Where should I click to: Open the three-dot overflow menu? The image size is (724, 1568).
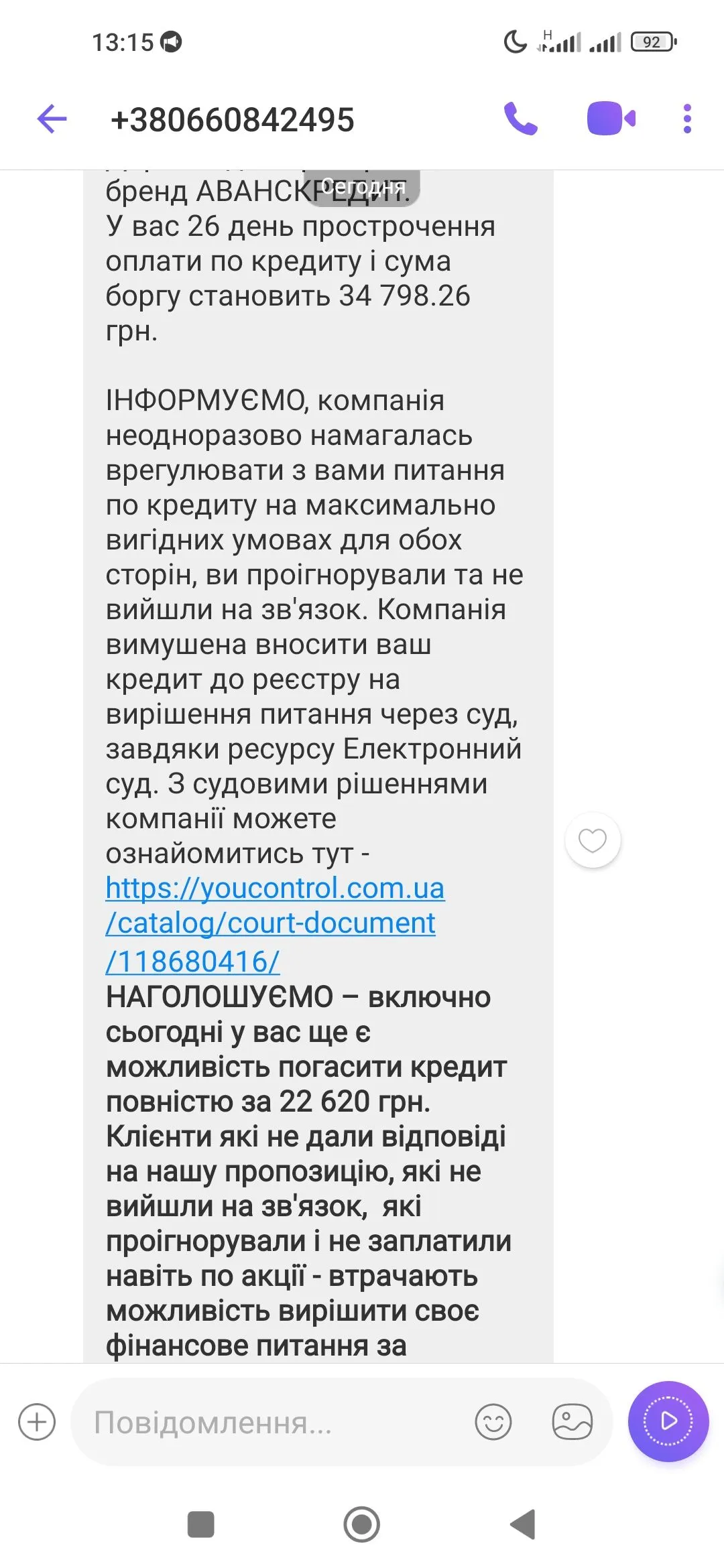[x=687, y=119]
